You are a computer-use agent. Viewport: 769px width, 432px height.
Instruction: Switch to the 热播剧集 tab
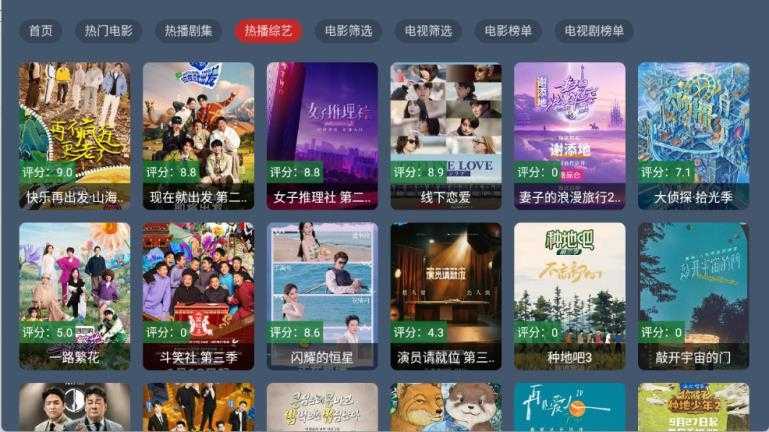pyautogui.click(x=188, y=31)
